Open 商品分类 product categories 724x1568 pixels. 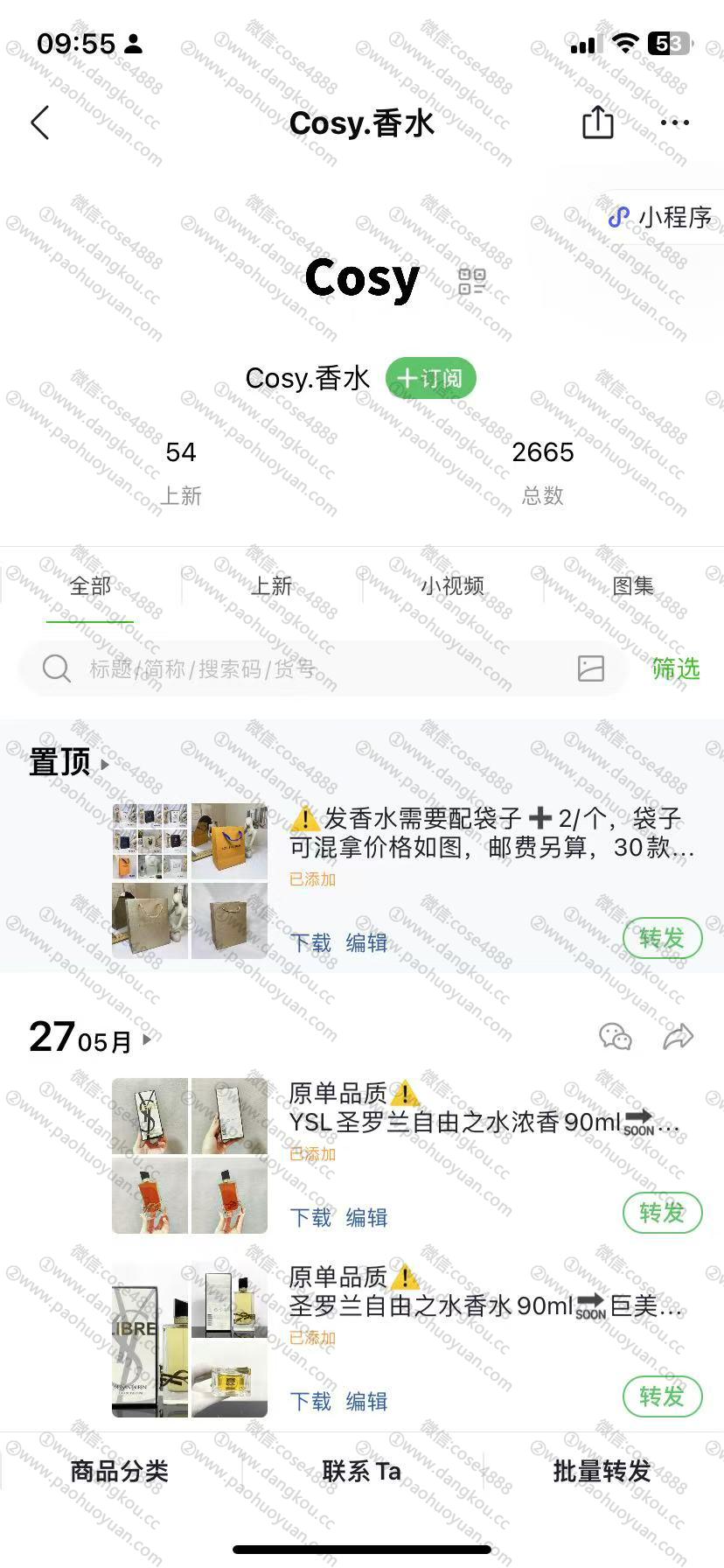click(120, 1472)
